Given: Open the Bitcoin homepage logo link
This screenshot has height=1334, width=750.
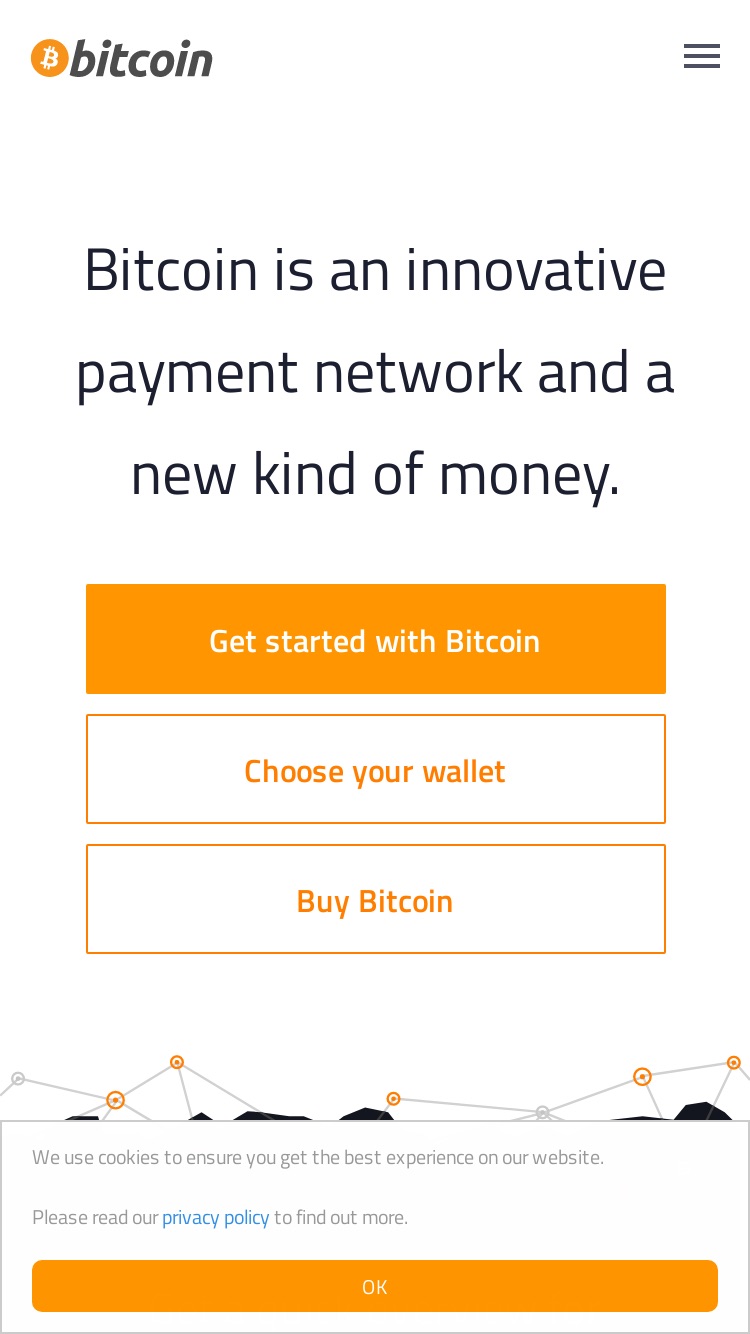Looking at the screenshot, I should 122,58.
